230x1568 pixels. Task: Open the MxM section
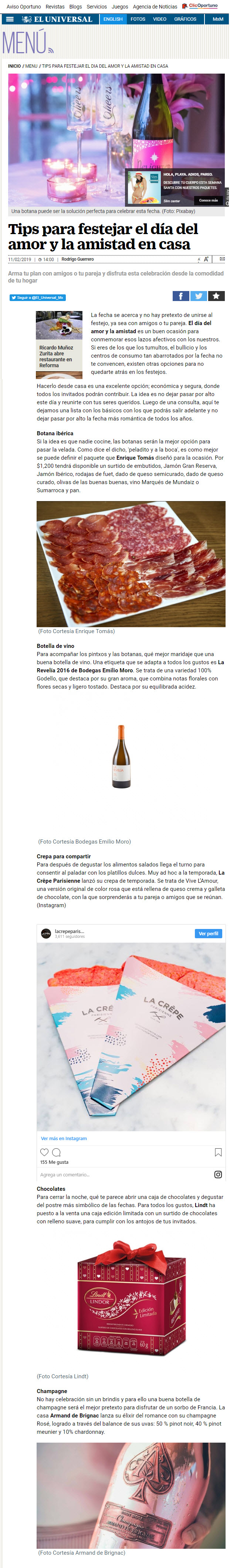coord(217,19)
